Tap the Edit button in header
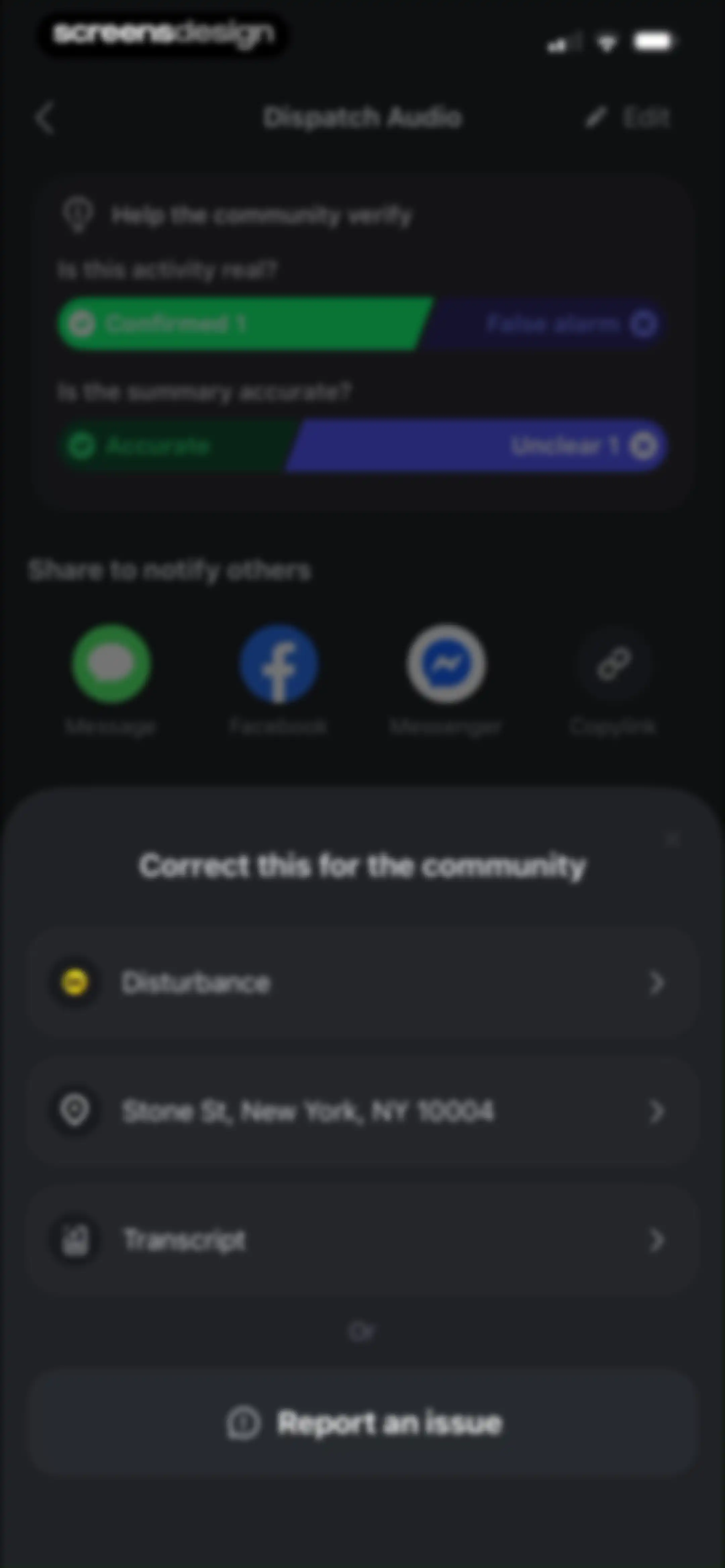 coord(627,118)
